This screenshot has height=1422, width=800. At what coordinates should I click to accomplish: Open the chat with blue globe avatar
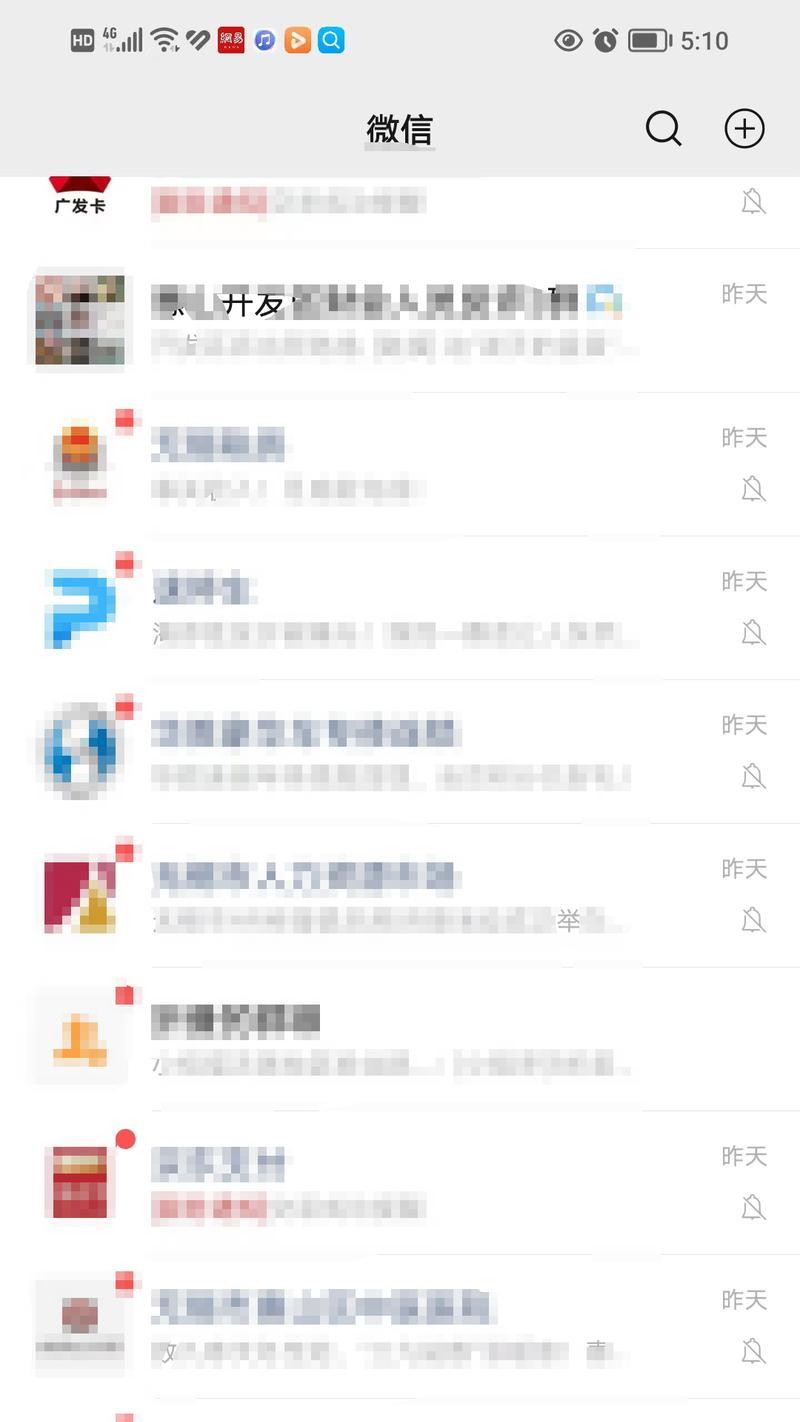[400, 751]
